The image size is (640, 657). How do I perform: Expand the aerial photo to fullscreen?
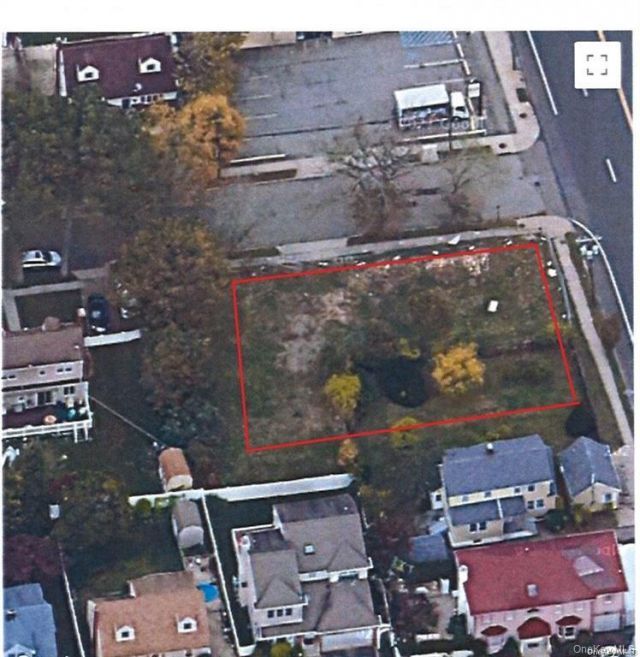click(597, 65)
